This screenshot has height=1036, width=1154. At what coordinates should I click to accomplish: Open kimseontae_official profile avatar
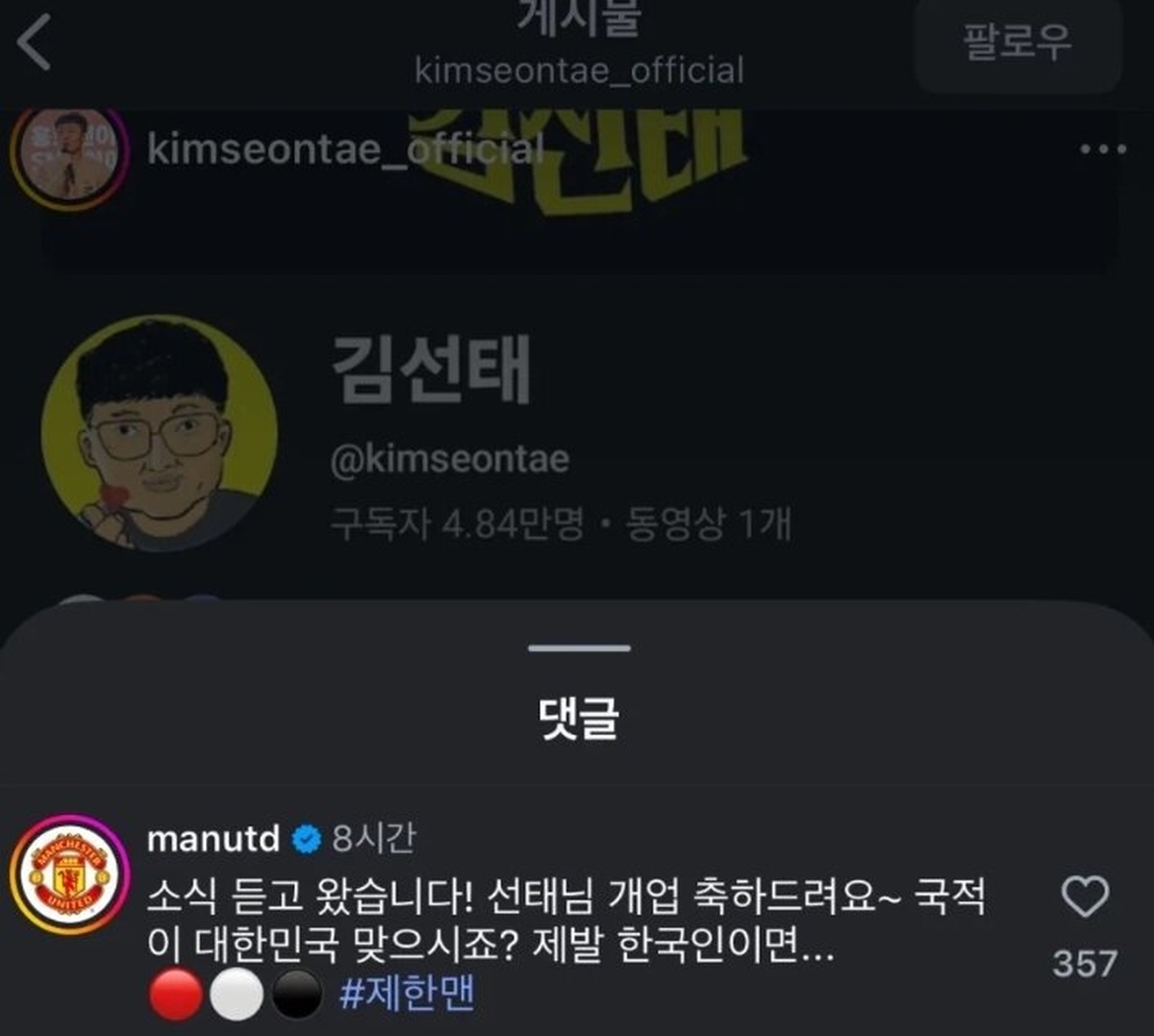point(69,154)
